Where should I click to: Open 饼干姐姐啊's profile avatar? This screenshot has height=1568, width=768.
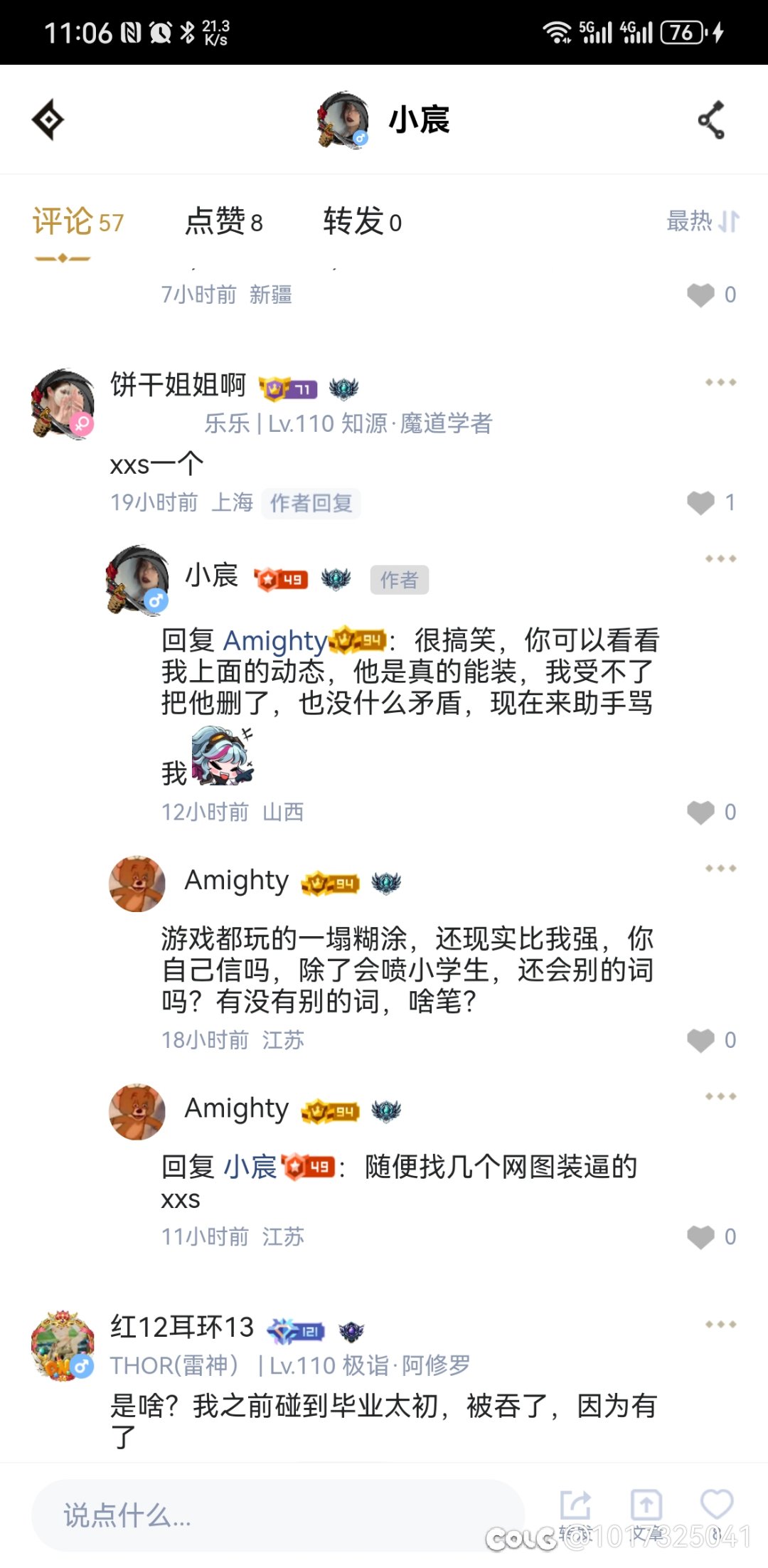click(x=63, y=403)
